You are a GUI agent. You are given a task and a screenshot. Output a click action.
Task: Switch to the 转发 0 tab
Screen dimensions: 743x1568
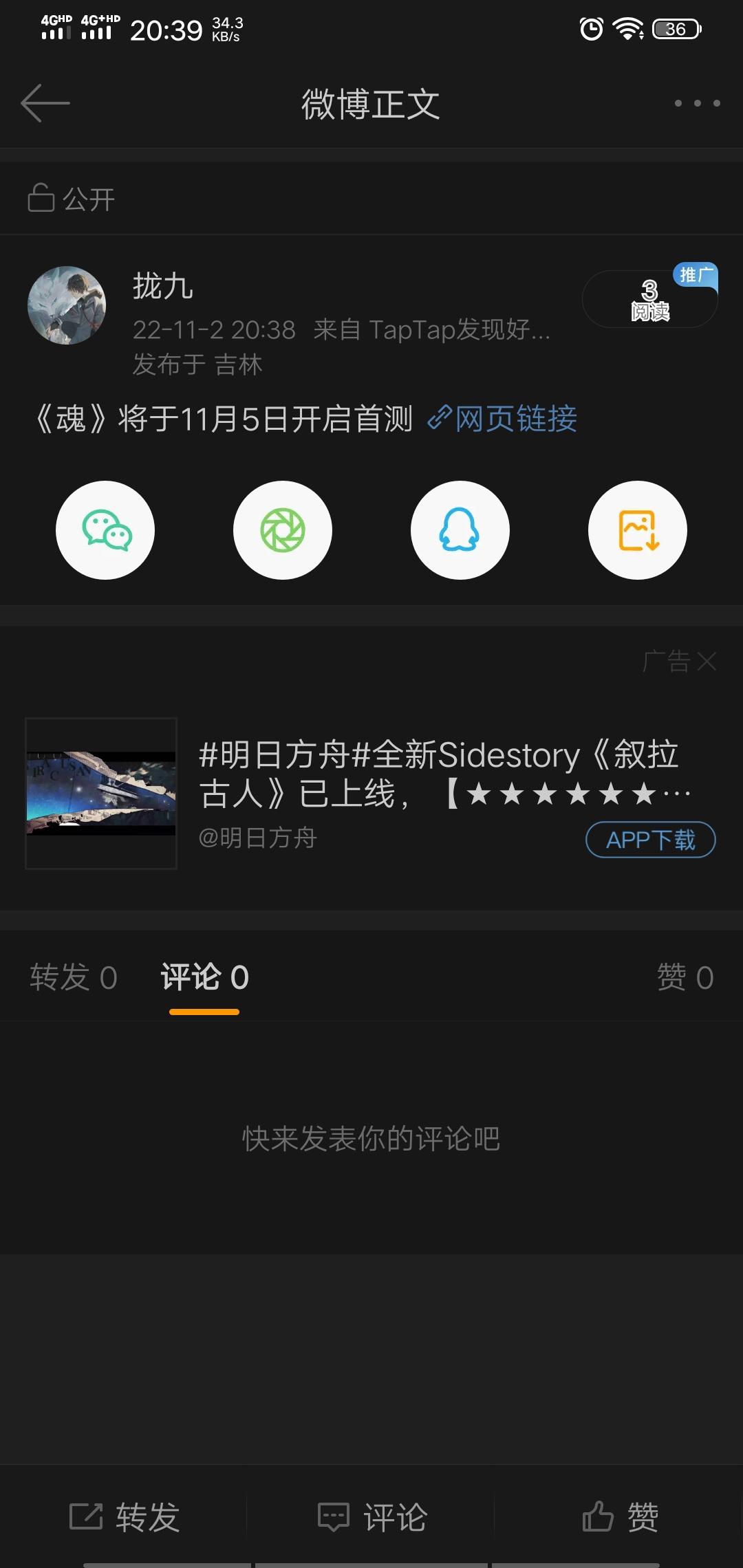coord(74,977)
